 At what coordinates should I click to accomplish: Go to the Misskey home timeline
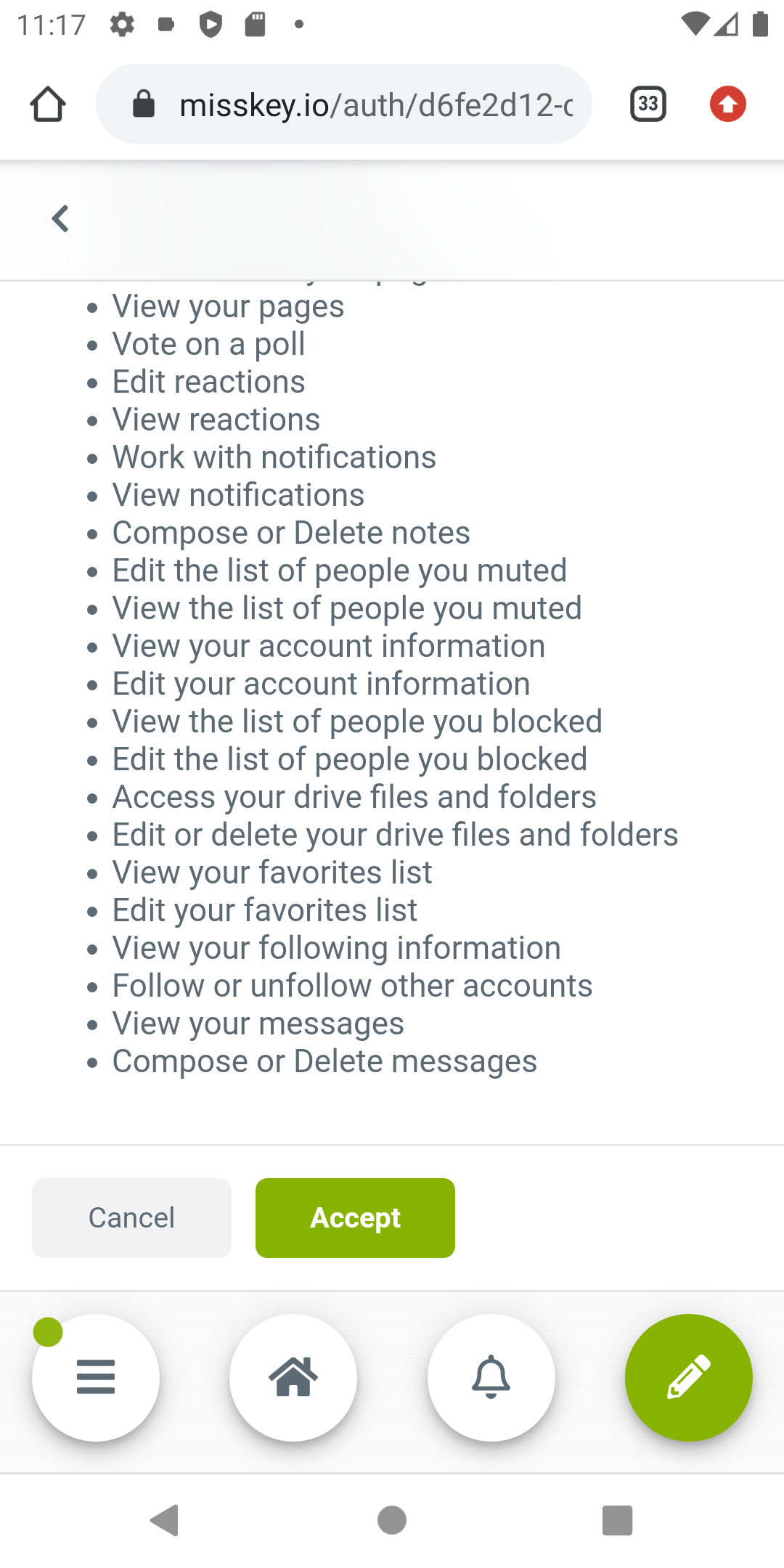point(293,1377)
